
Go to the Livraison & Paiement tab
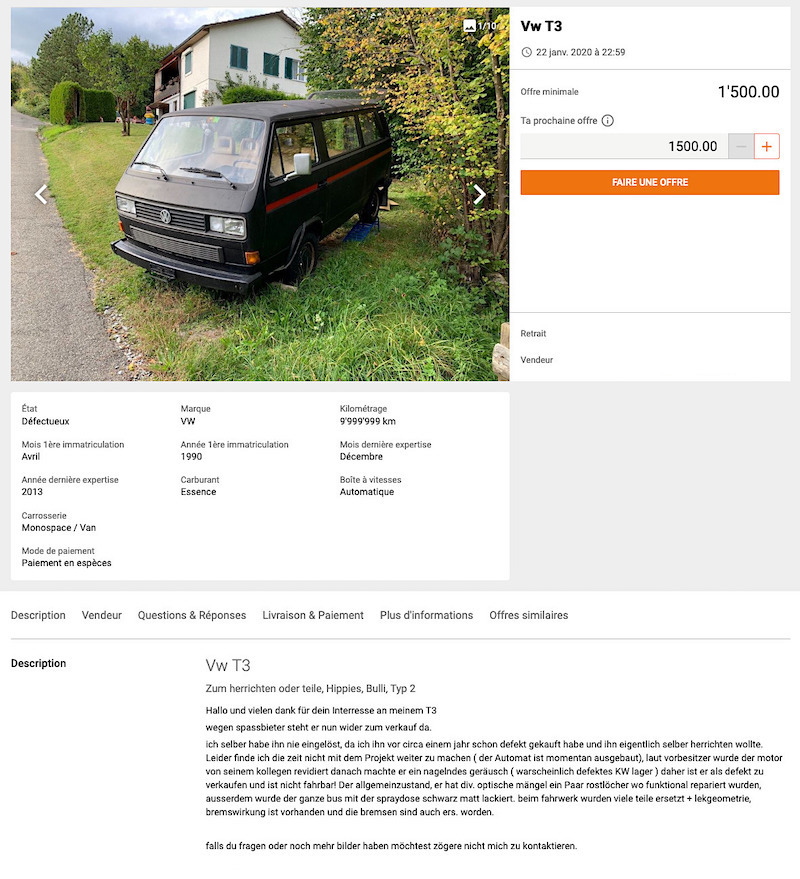click(x=313, y=615)
